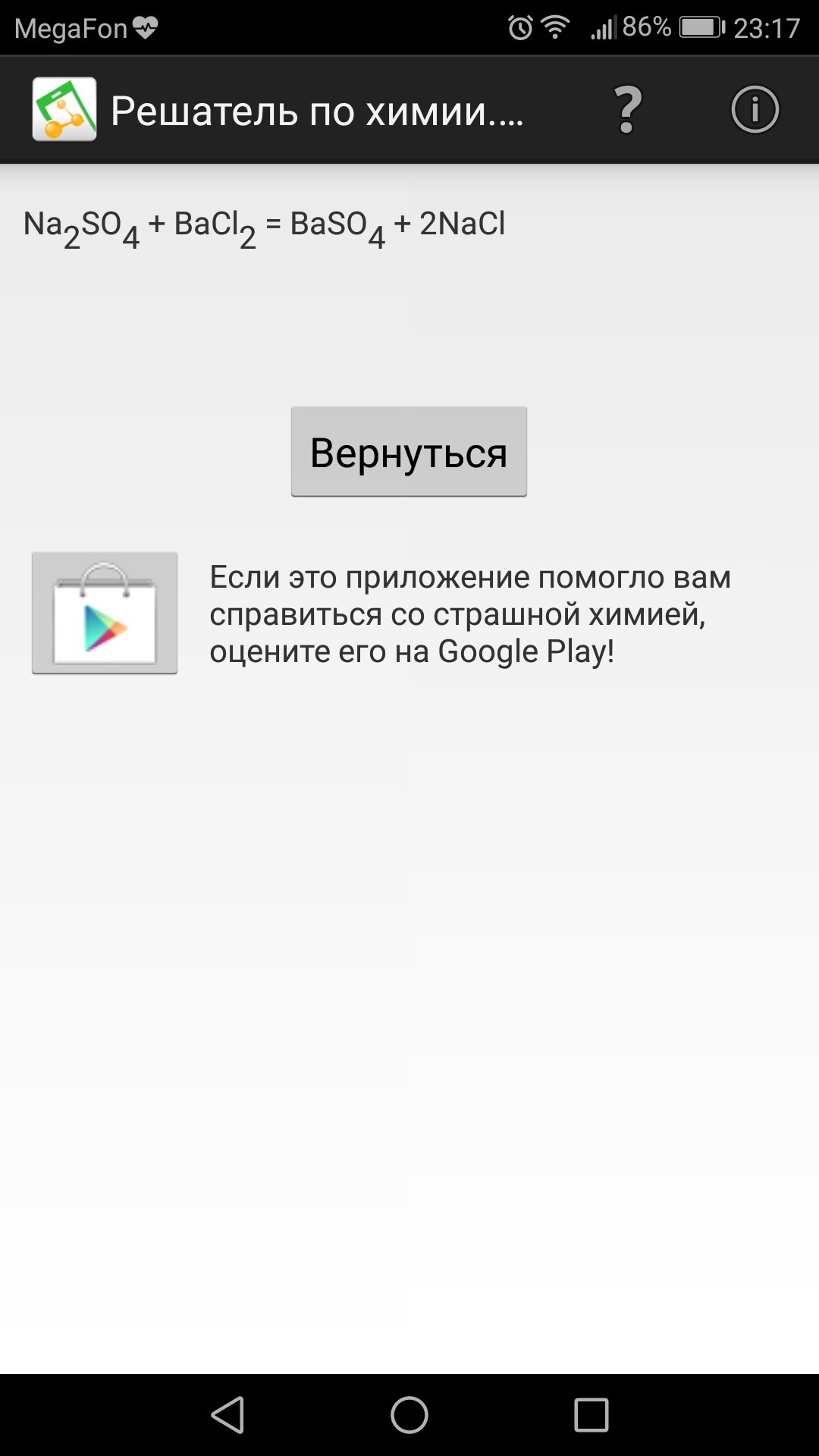Rate the app via Google Play button
Screen dimensions: 819x1456
(x=105, y=613)
